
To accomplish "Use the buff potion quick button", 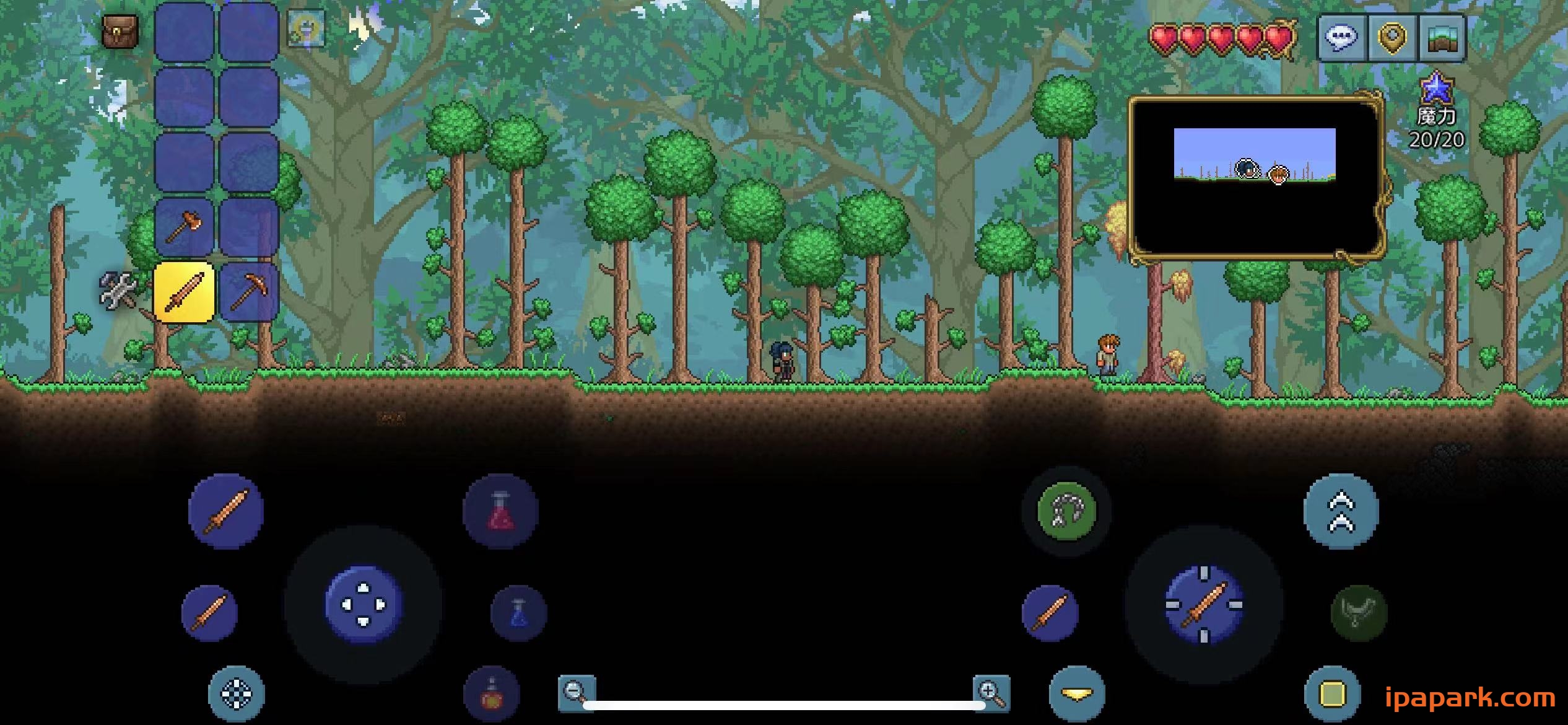I will pos(492,694).
